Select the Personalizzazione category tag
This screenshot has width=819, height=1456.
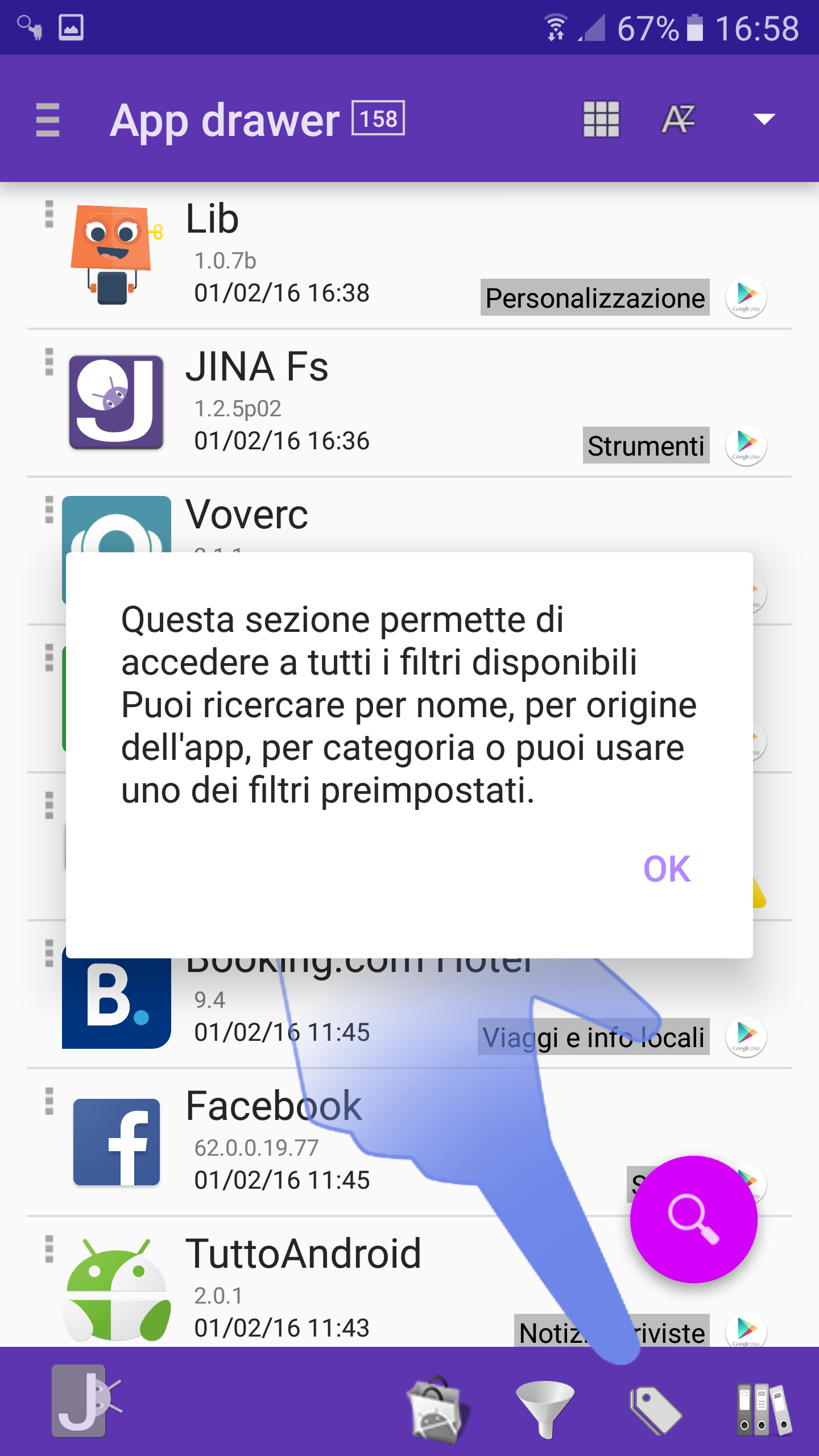coord(595,297)
